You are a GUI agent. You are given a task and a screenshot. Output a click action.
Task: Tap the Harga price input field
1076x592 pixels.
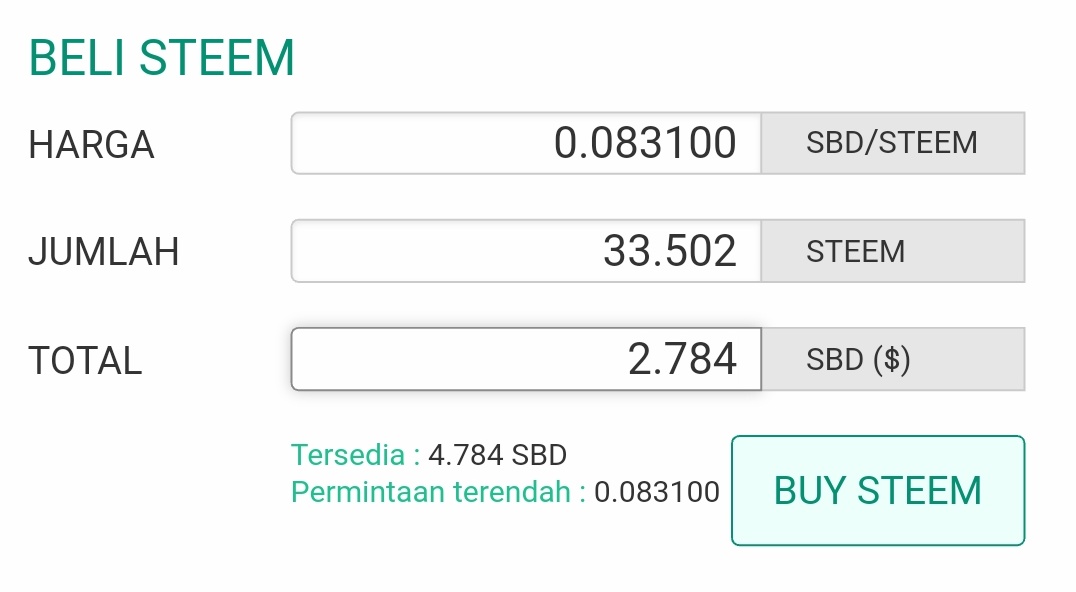(526, 143)
